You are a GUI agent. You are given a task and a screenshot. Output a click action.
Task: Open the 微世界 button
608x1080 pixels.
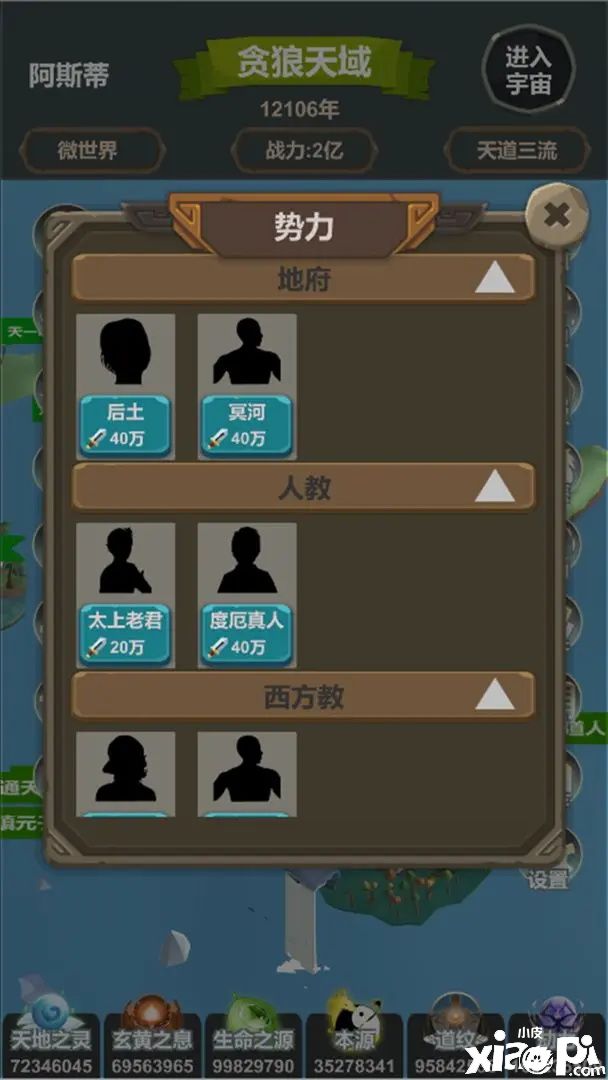click(87, 151)
